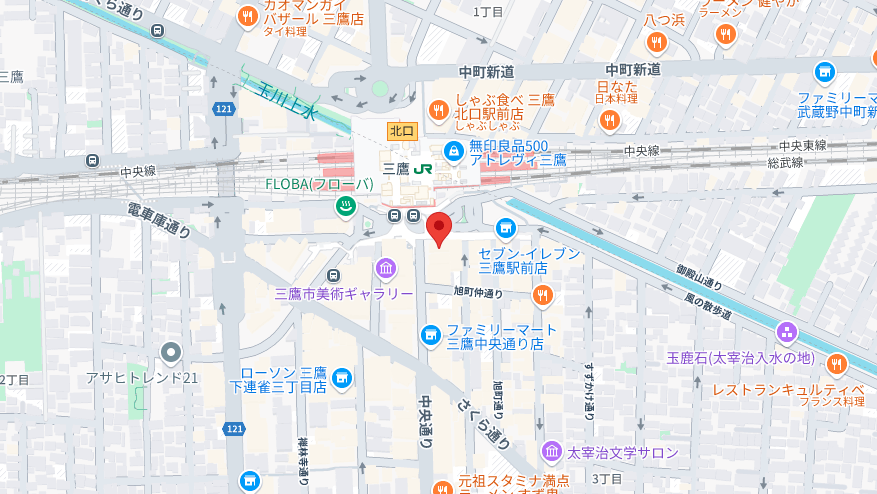Open the 八つ浜 restaurant marker
Viewport: 877px width, 494px height.
tap(657, 41)
